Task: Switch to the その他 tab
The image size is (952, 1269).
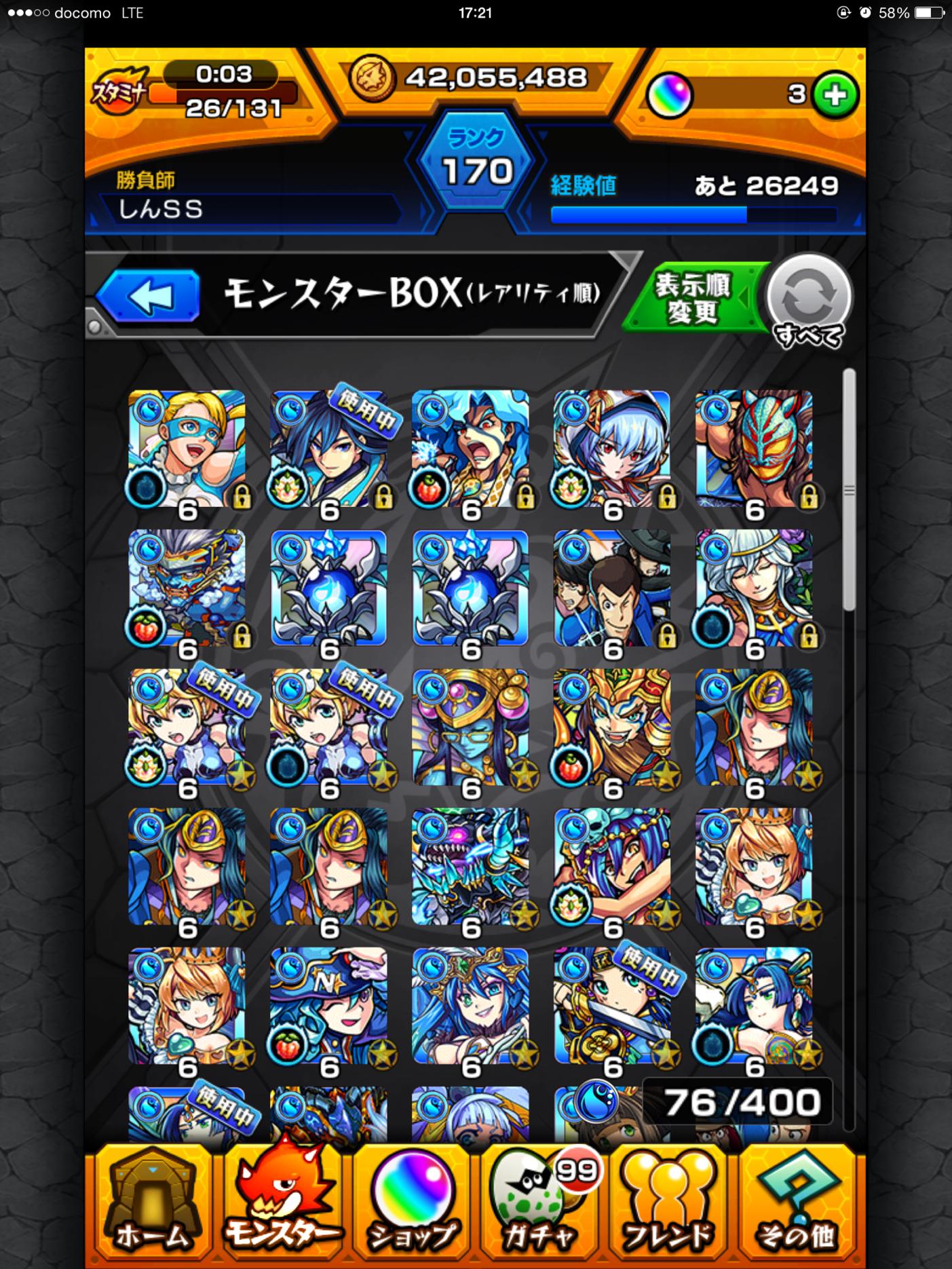Action: click(x=796, y=1207)
